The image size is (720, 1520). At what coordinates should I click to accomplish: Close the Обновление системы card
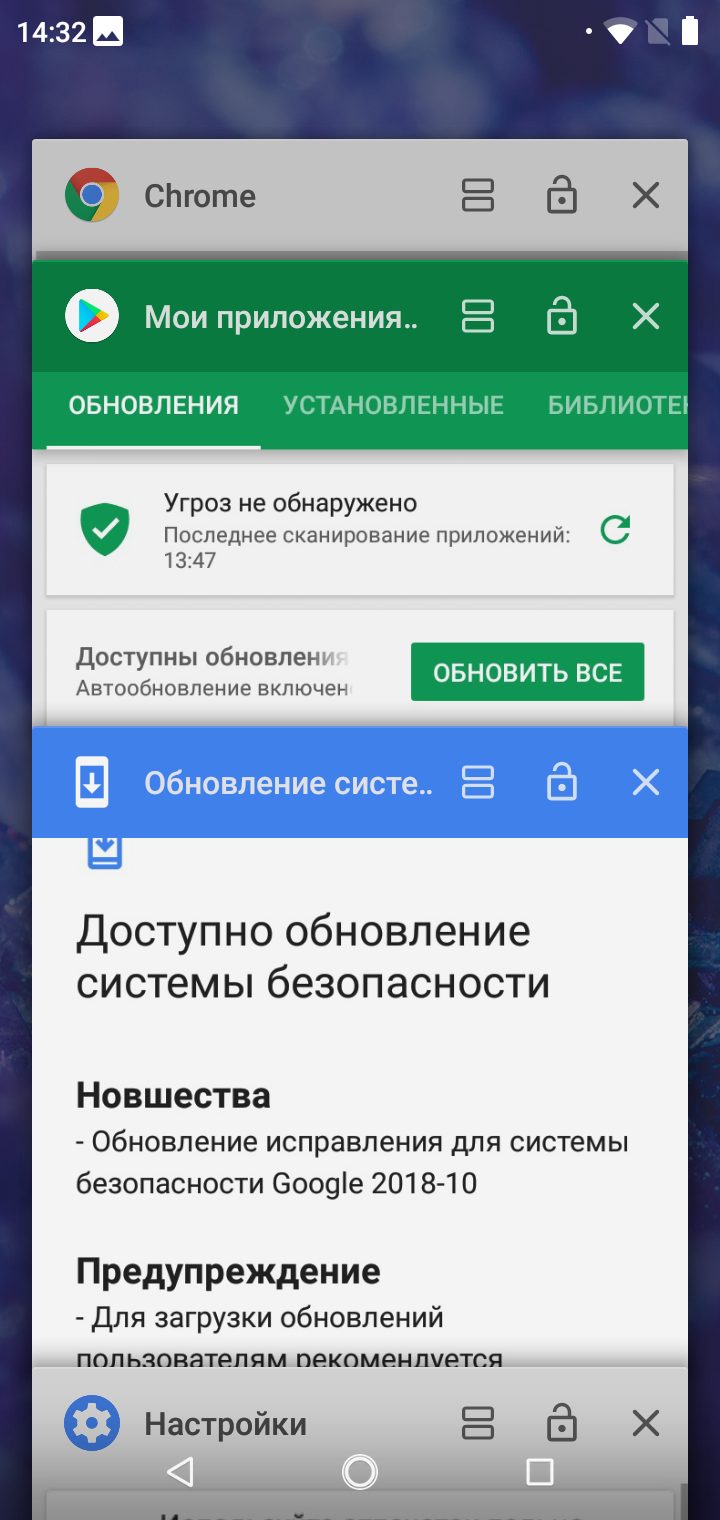click(646, 782)
